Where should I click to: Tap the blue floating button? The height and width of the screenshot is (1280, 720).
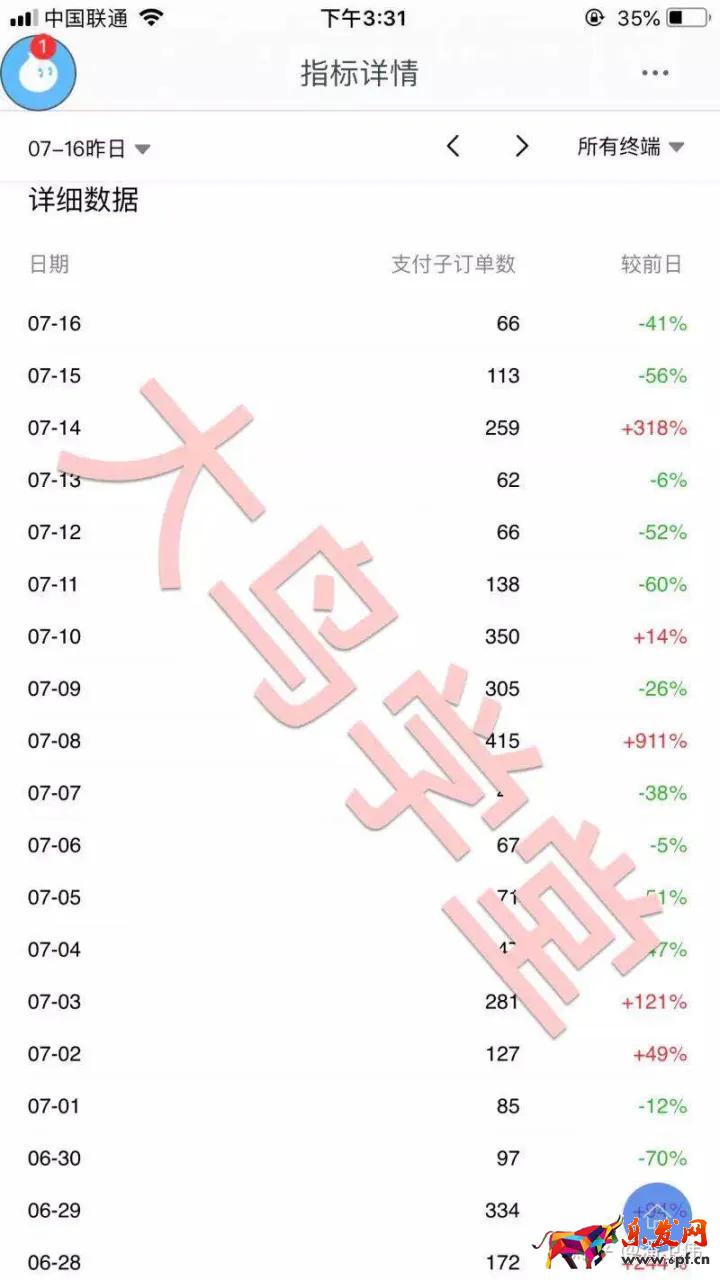[656, 1217]
